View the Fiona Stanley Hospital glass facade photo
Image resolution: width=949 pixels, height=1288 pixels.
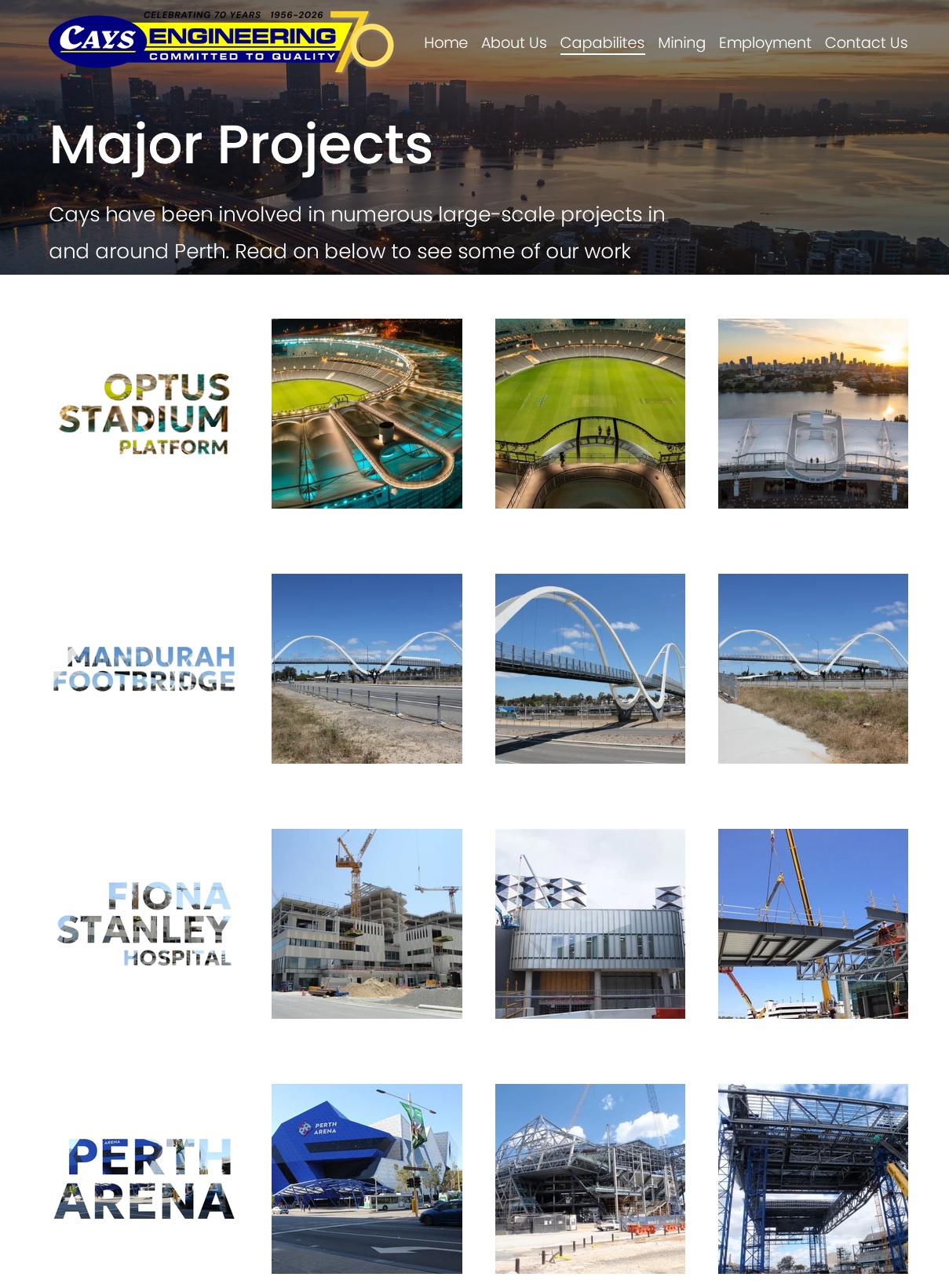pos(590,924)
